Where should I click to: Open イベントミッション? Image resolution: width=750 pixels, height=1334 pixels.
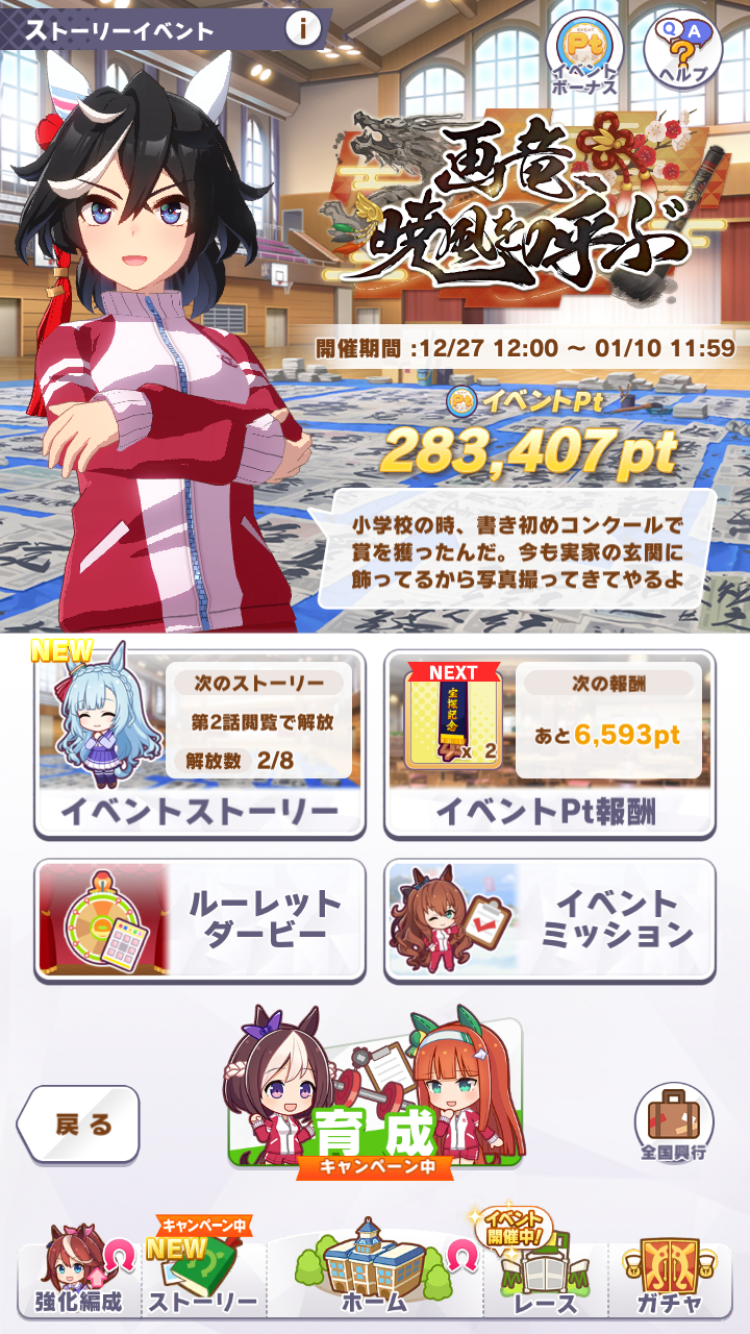click(550, 920)
